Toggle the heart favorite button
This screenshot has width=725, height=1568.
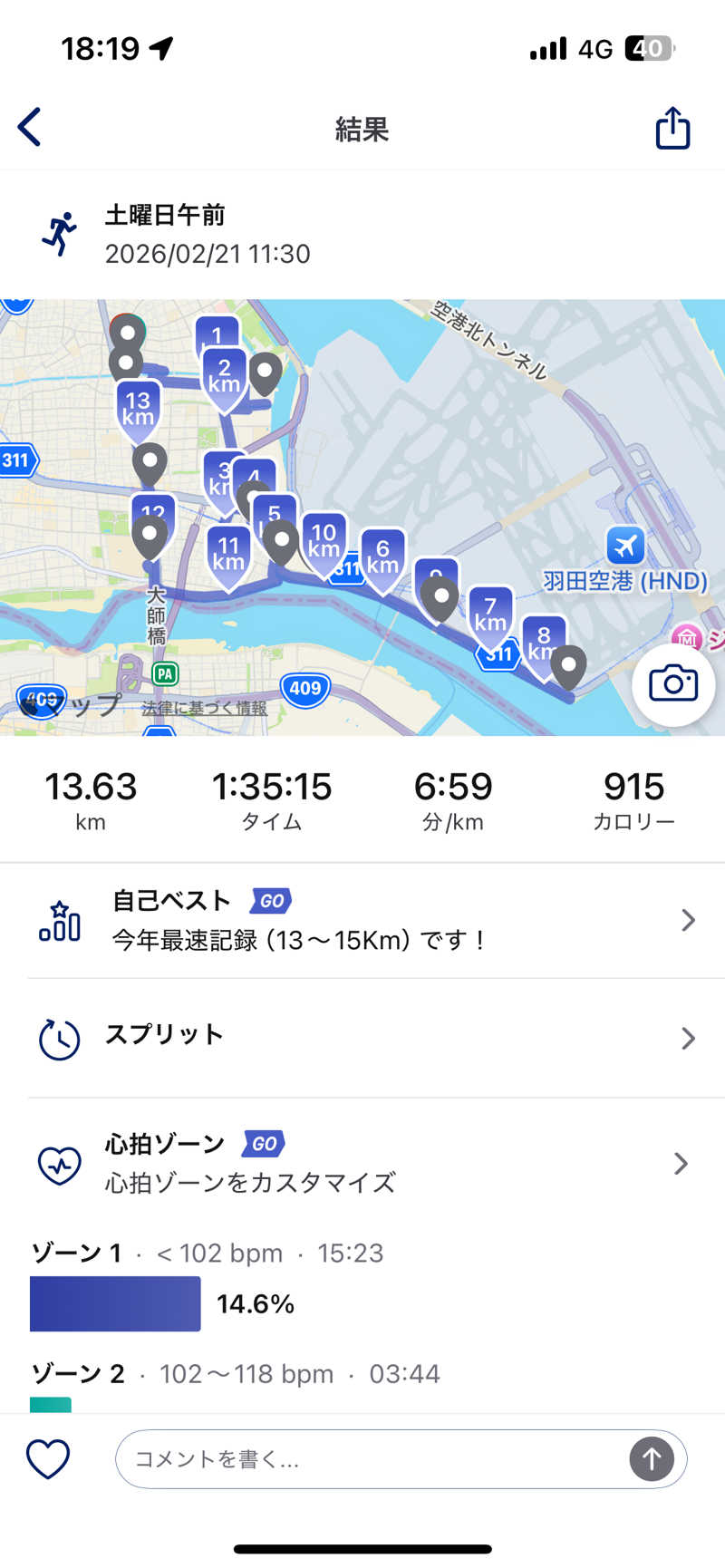tap(47, 1458)
